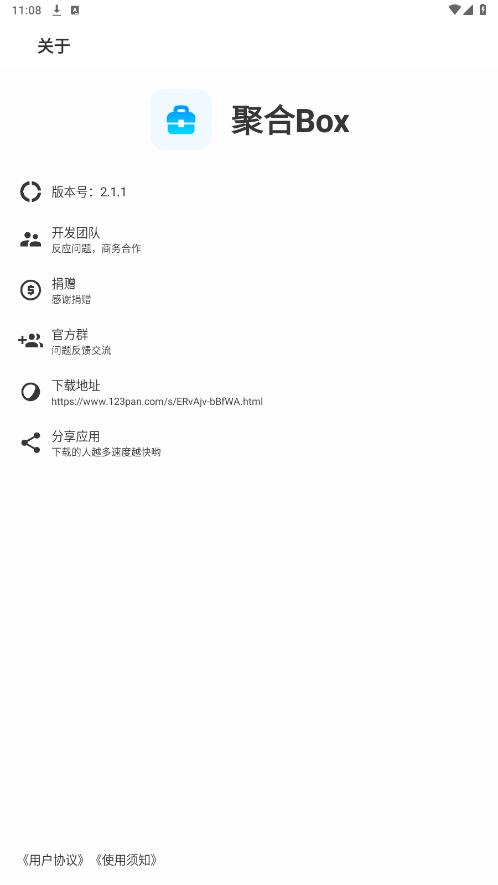Open the 《用户协议》 link
Screen dimensions: 498x885
point(53,860)
